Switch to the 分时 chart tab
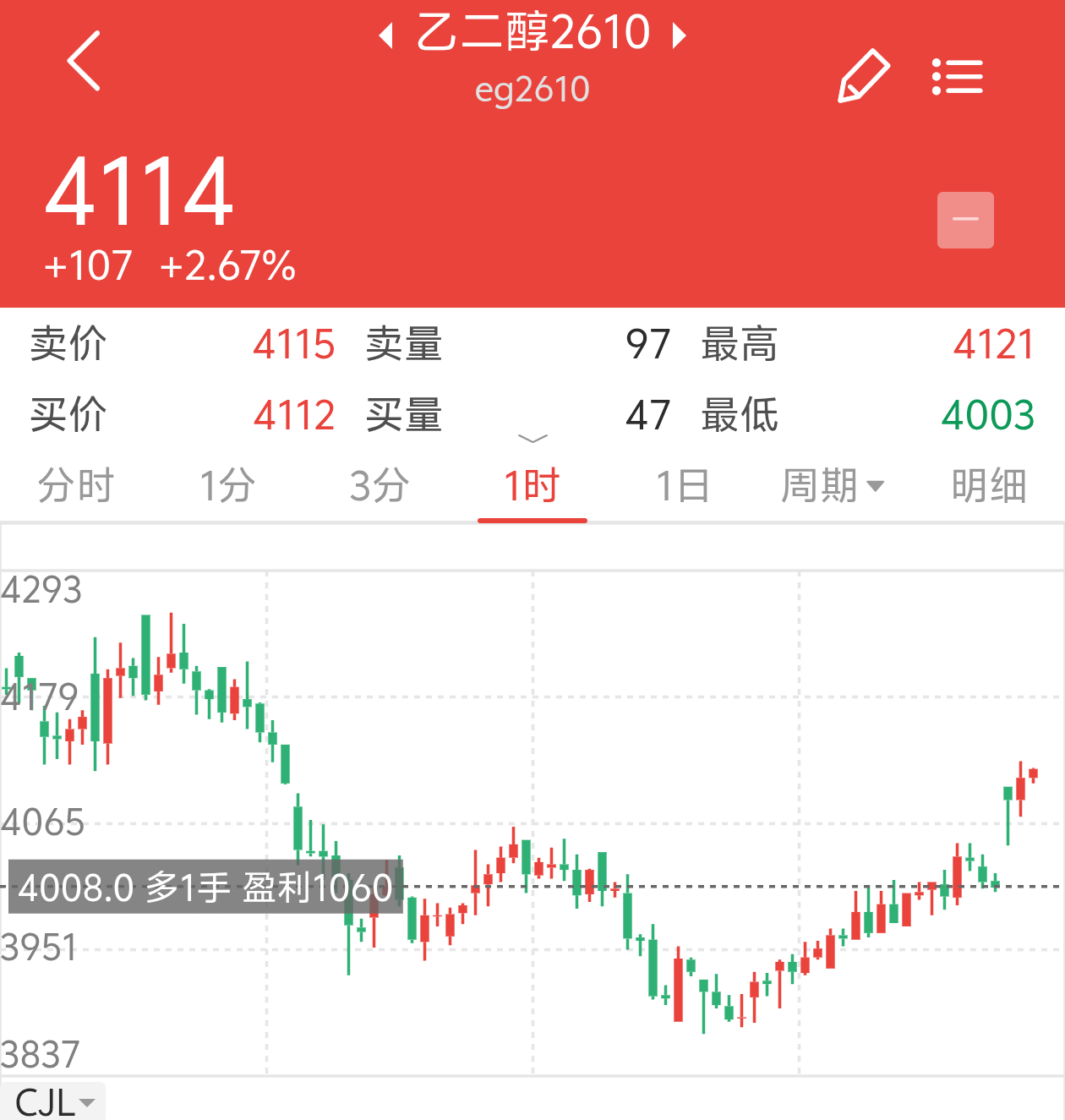Screen dimensions: 1065x1120 point(76,486)
